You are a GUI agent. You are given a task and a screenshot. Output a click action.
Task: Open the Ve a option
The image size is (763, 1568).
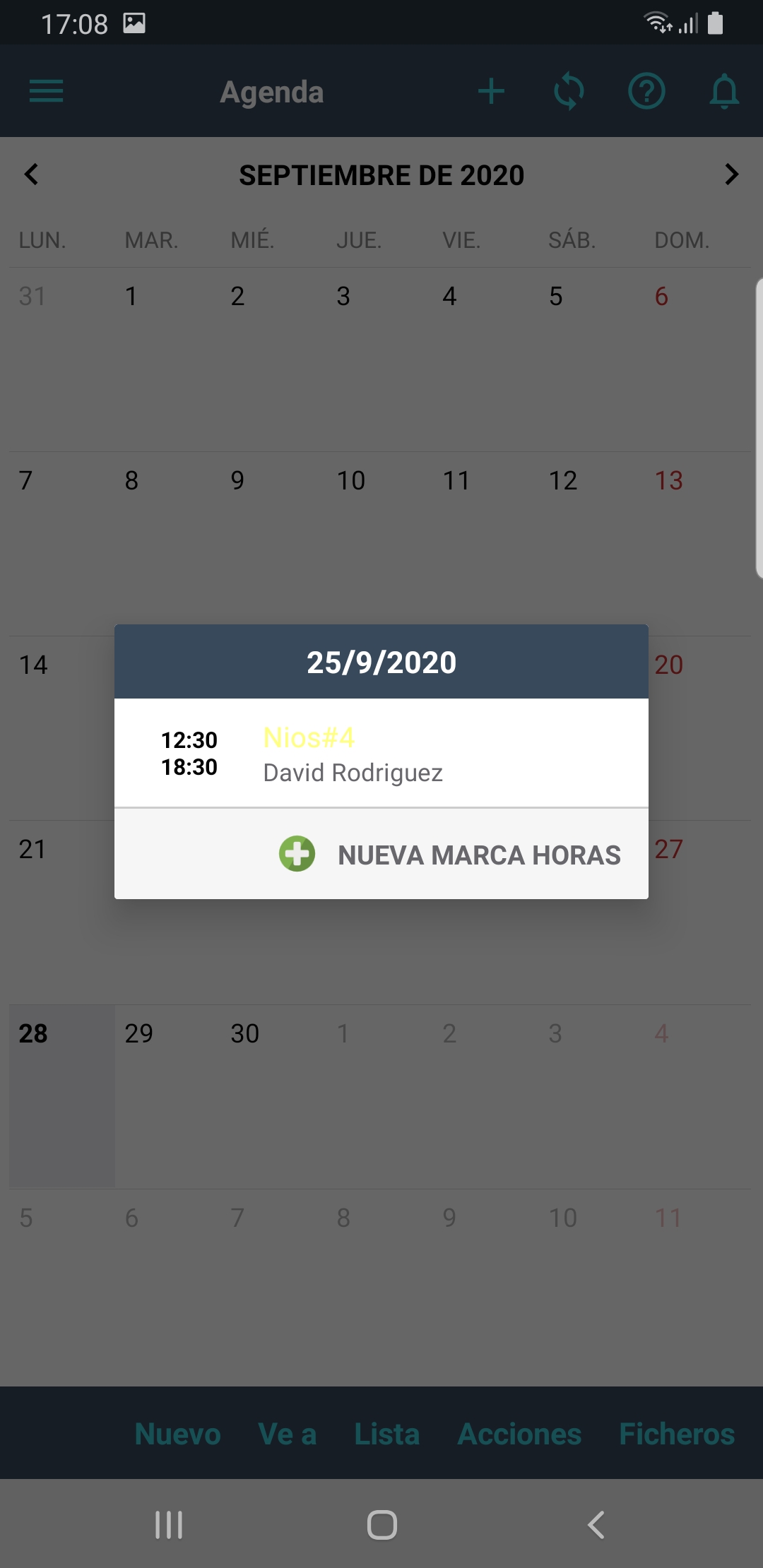[287, 1434]
